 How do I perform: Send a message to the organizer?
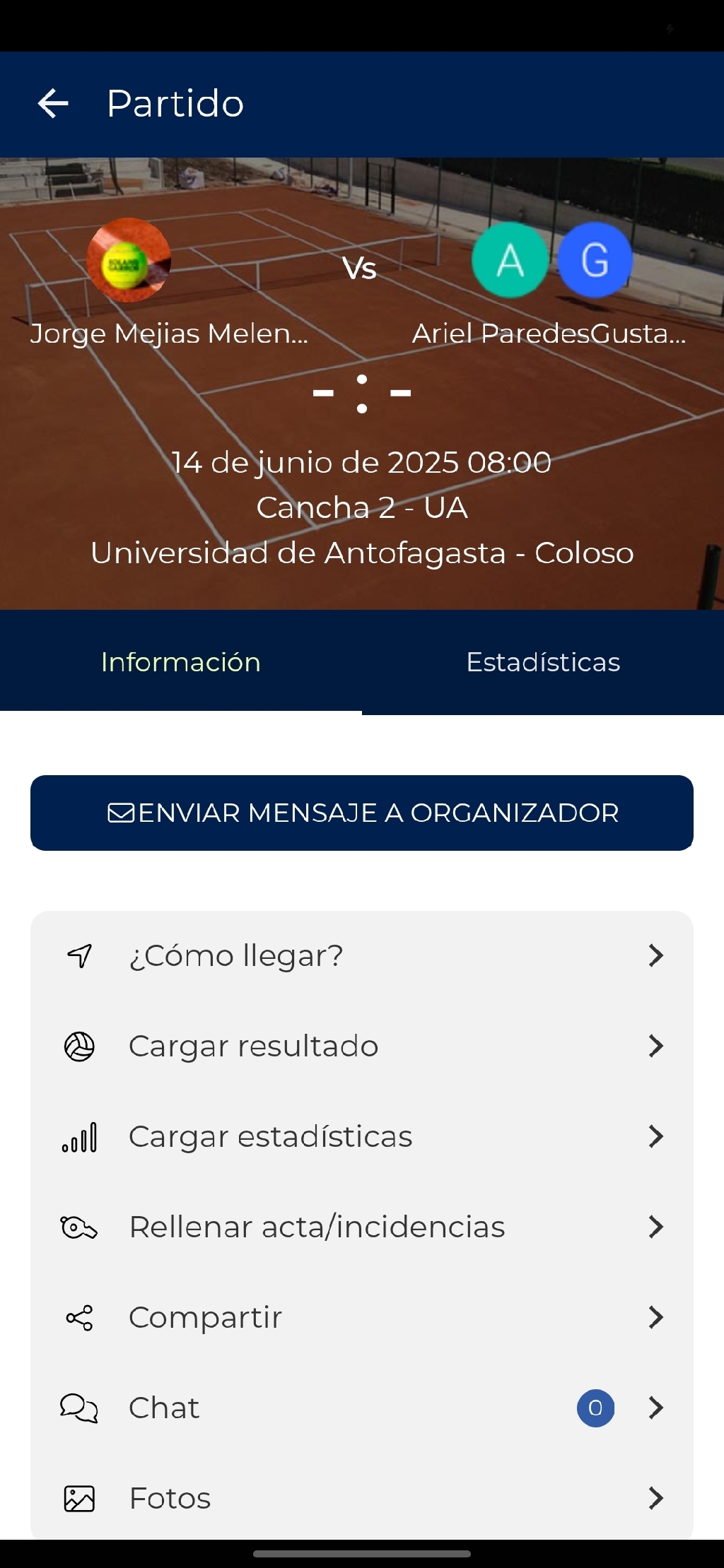[x=362, y=813]
